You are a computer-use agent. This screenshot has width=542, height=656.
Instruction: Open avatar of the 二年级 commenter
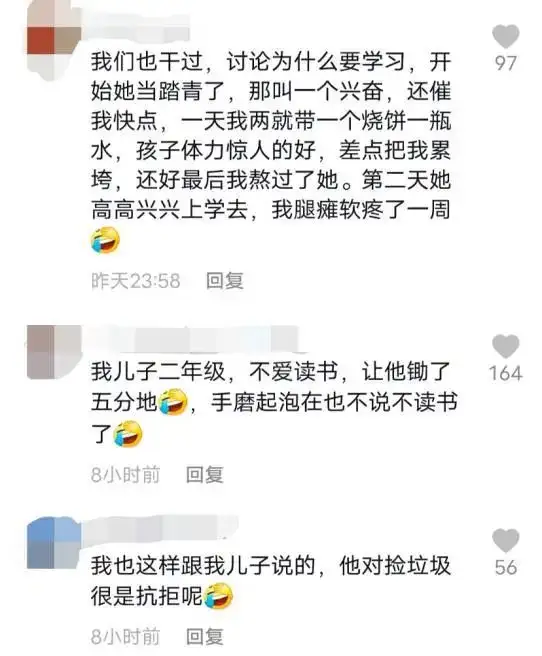pos(54,353)
